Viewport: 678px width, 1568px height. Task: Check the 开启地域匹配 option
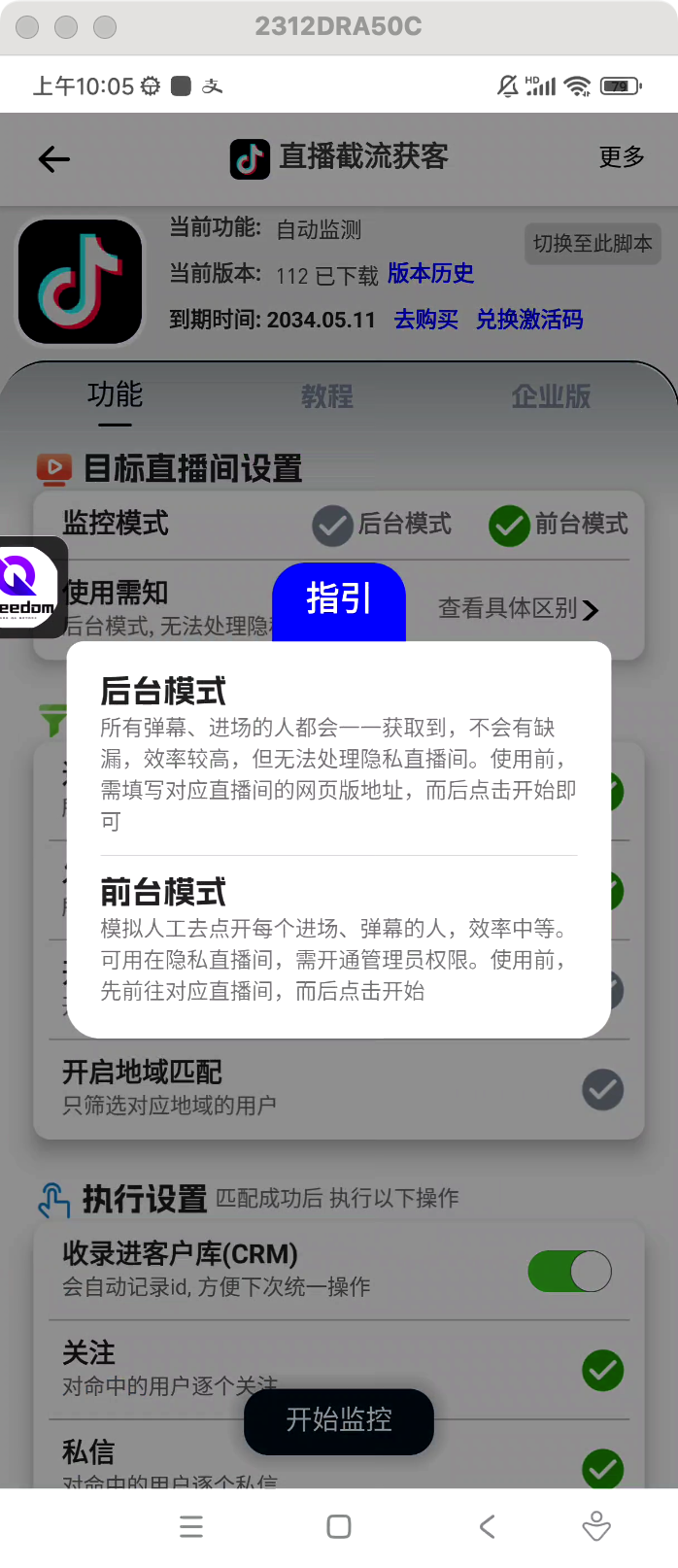pyautogui.click(x=602, y=1089)
